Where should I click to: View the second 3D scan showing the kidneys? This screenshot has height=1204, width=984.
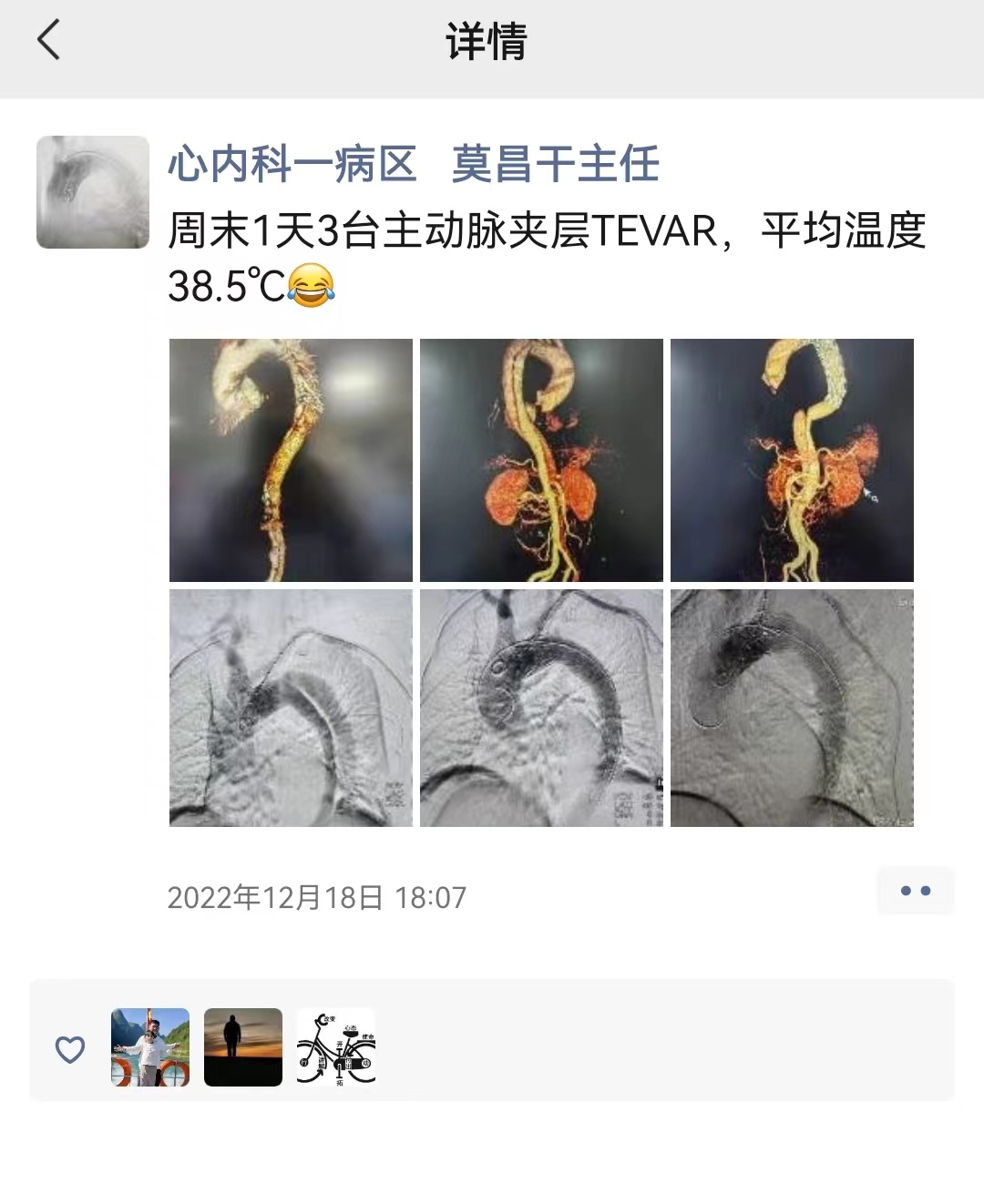tap(541, 460)
